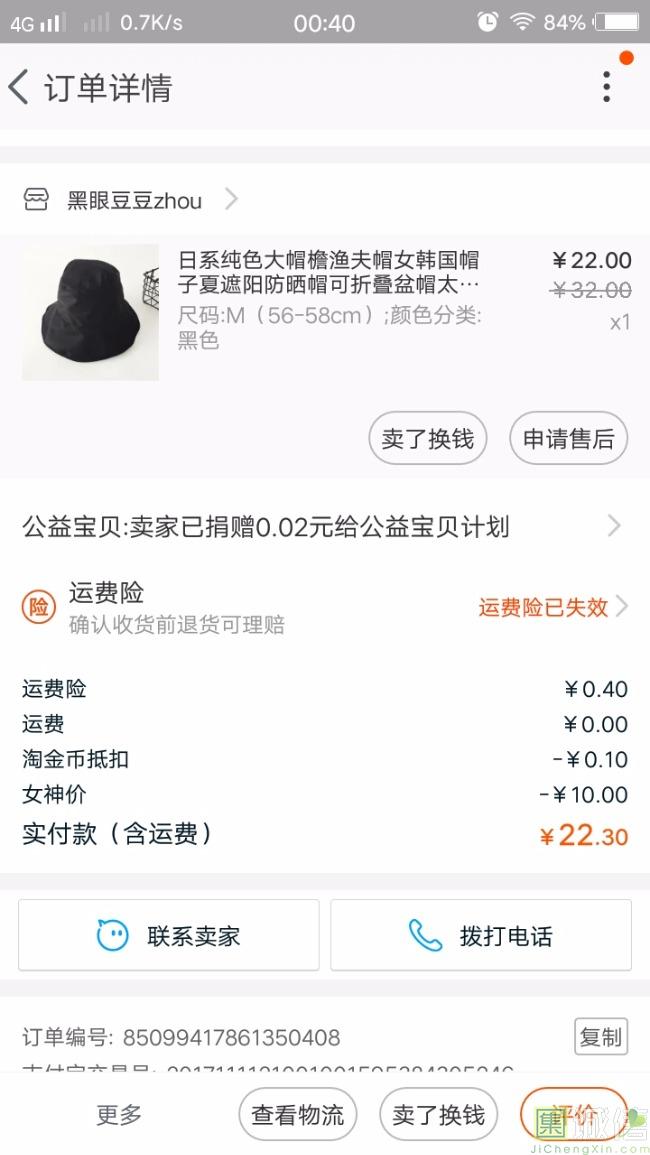Tap 卖了换钱 next to 申请售后
The width and height of the screenshot is (650, 1155).
click(x=427, y=439)
